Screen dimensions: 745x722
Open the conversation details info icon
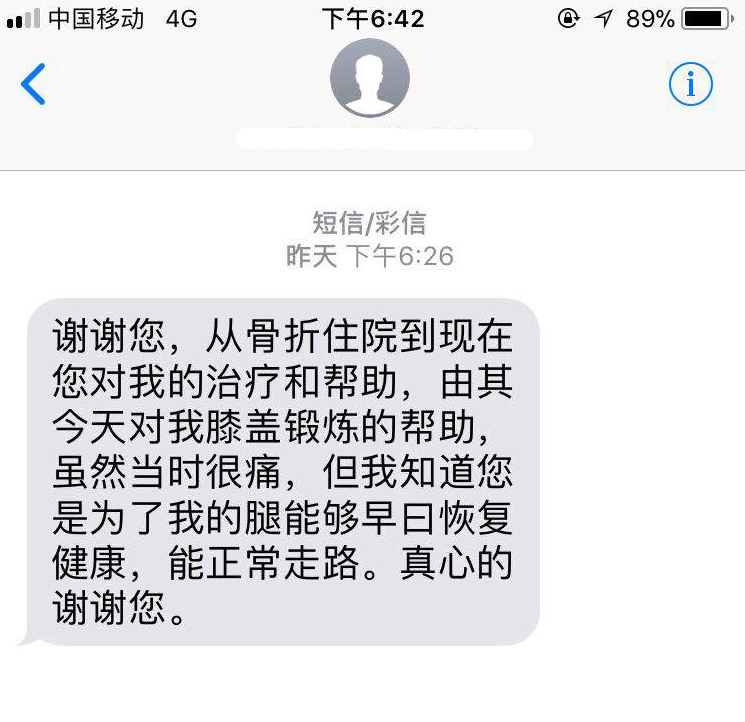pyautogui.click(x=690, y=84)
